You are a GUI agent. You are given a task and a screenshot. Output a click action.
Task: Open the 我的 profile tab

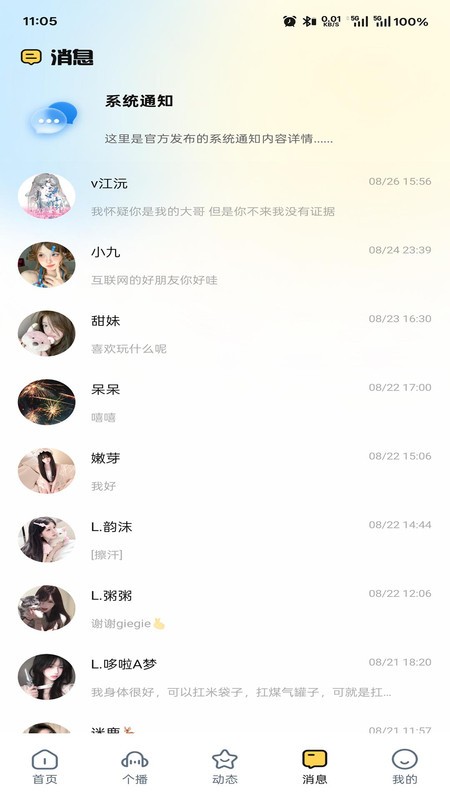point(405,767)
